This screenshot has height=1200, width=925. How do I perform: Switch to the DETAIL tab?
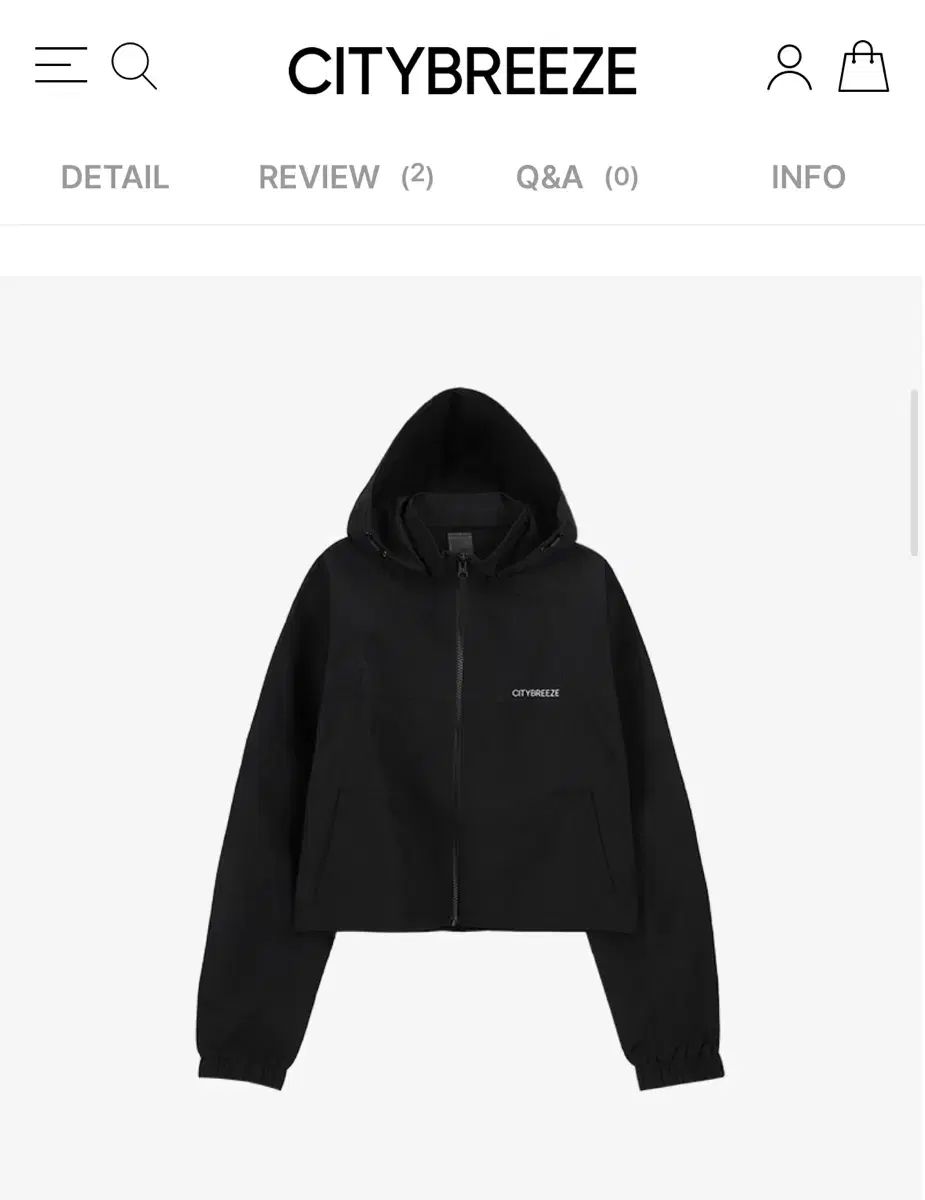[115, 178]
